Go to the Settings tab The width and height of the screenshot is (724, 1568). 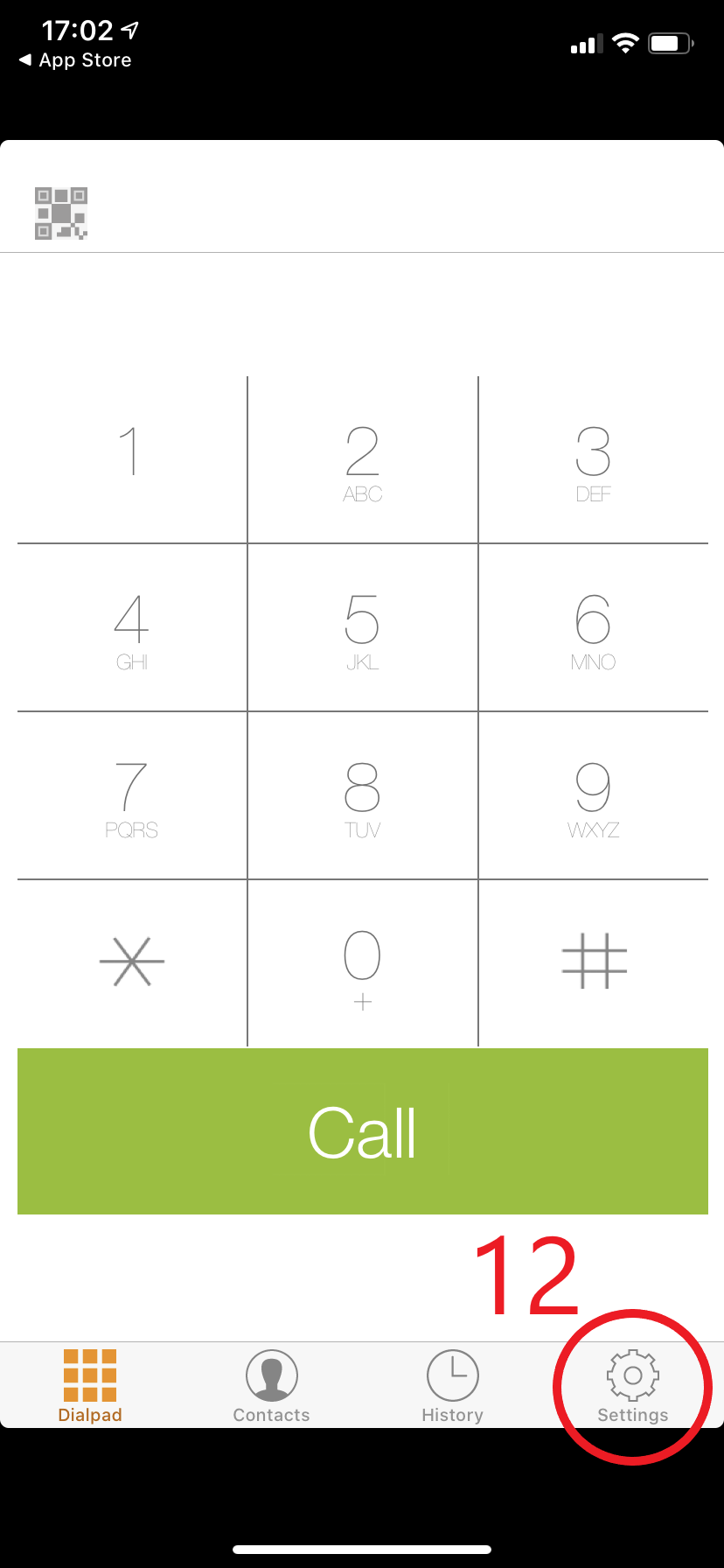[633, 1386]
